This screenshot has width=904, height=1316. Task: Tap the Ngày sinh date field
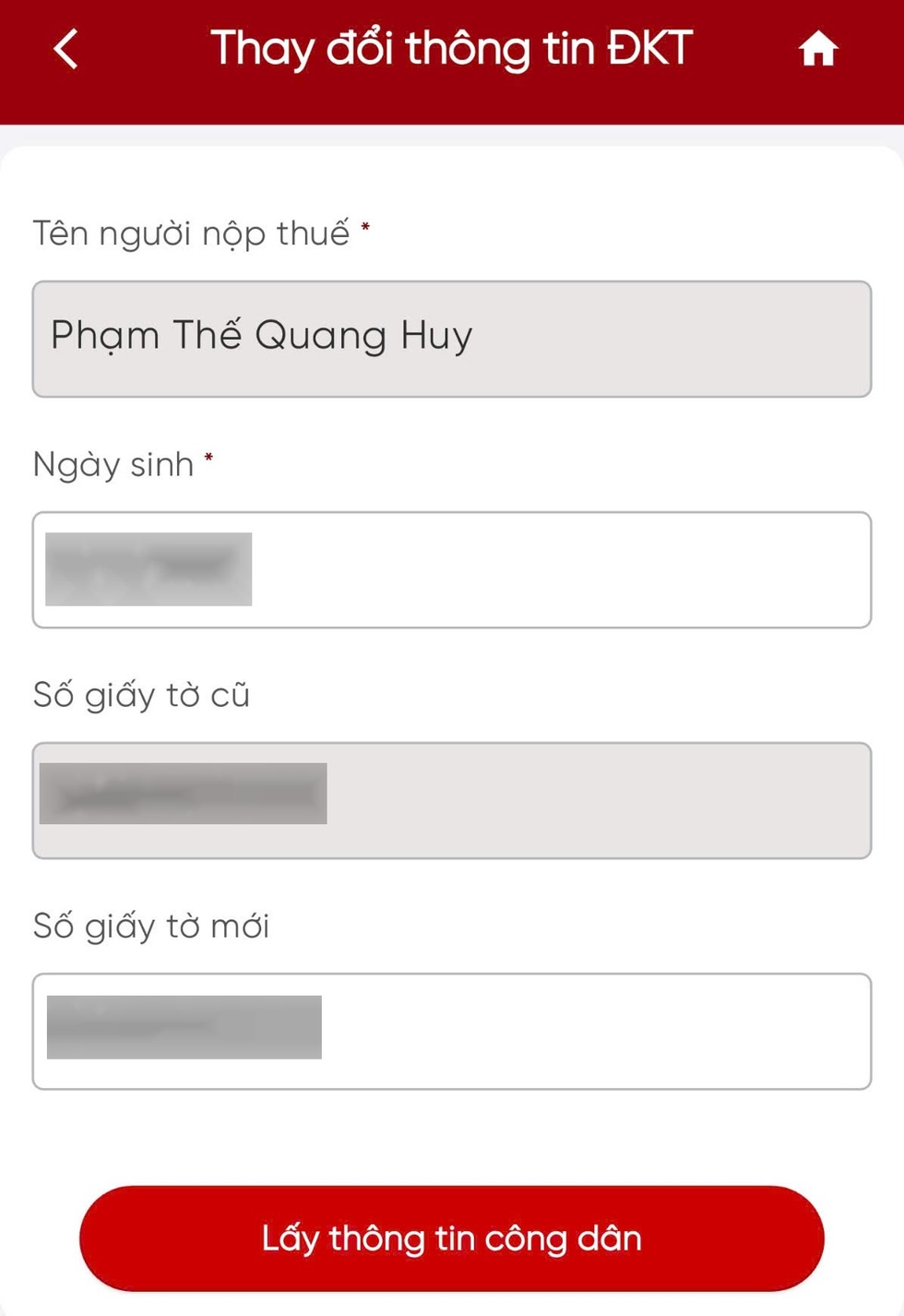pyautogui.click(x=451, y=569)
